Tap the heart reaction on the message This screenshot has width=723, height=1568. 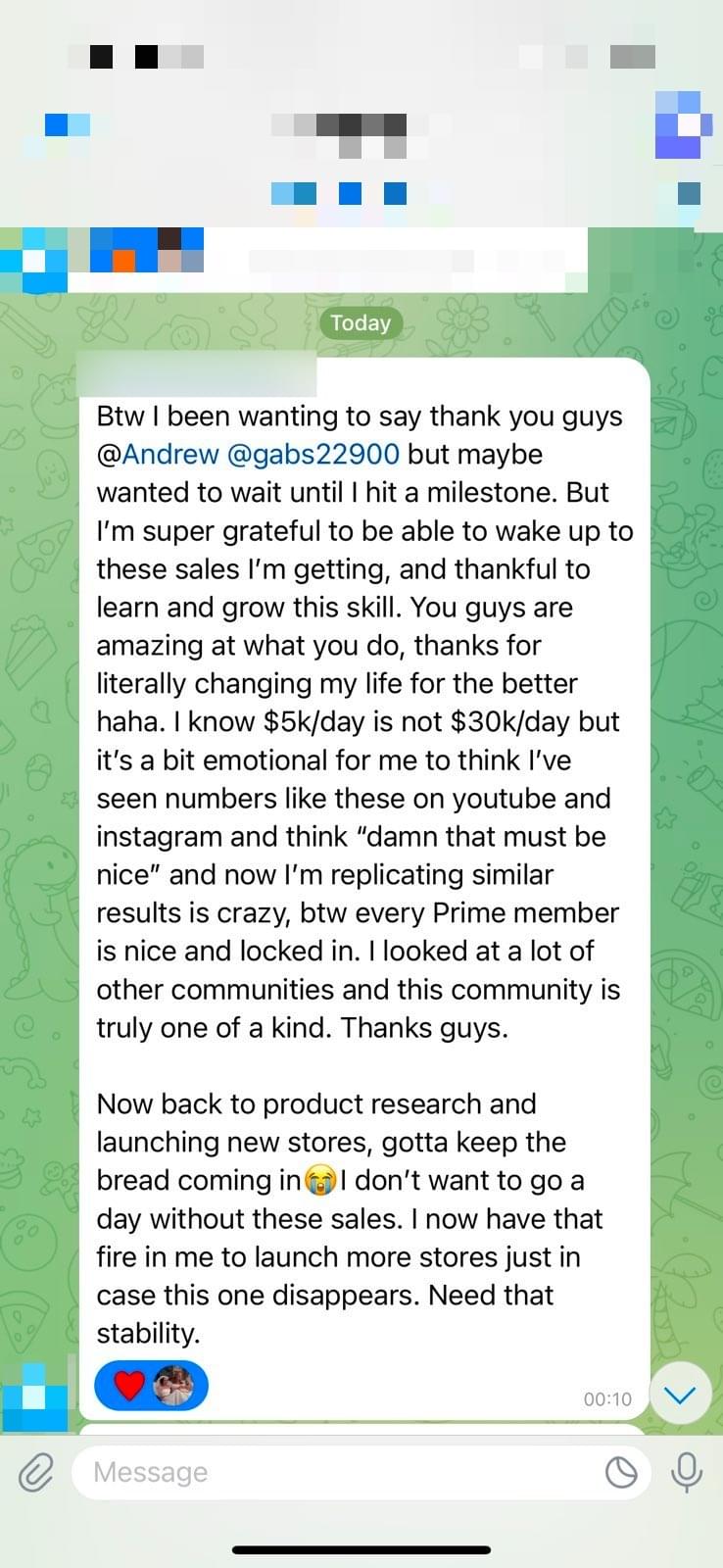[129, 1386]
